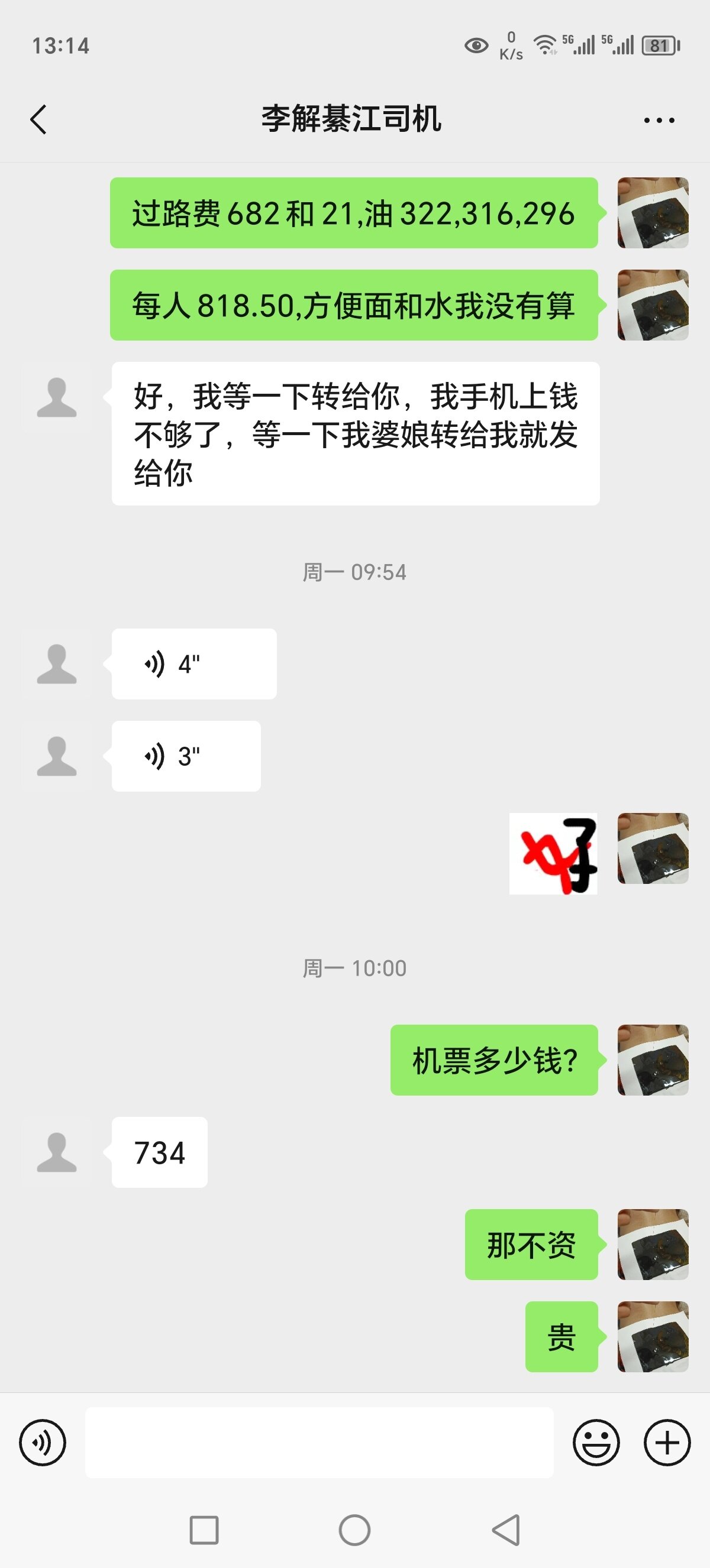Viewport: 710px width, 1568px height.
Task: Open the chat info overflow menu
Action: pyautogui.click(x=659, y=120)
